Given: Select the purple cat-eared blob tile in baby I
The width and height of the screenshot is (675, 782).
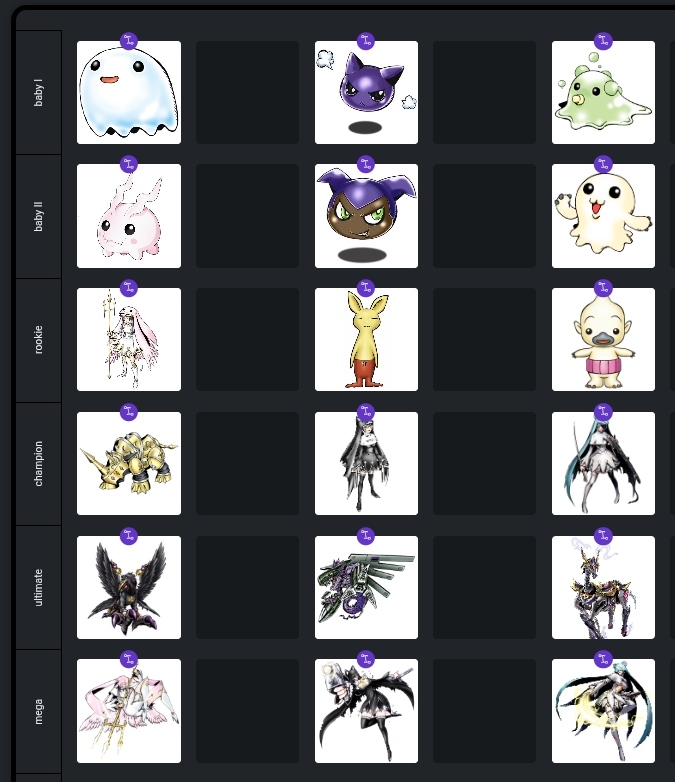Looking at the screenshot, I should click(366, 92).
